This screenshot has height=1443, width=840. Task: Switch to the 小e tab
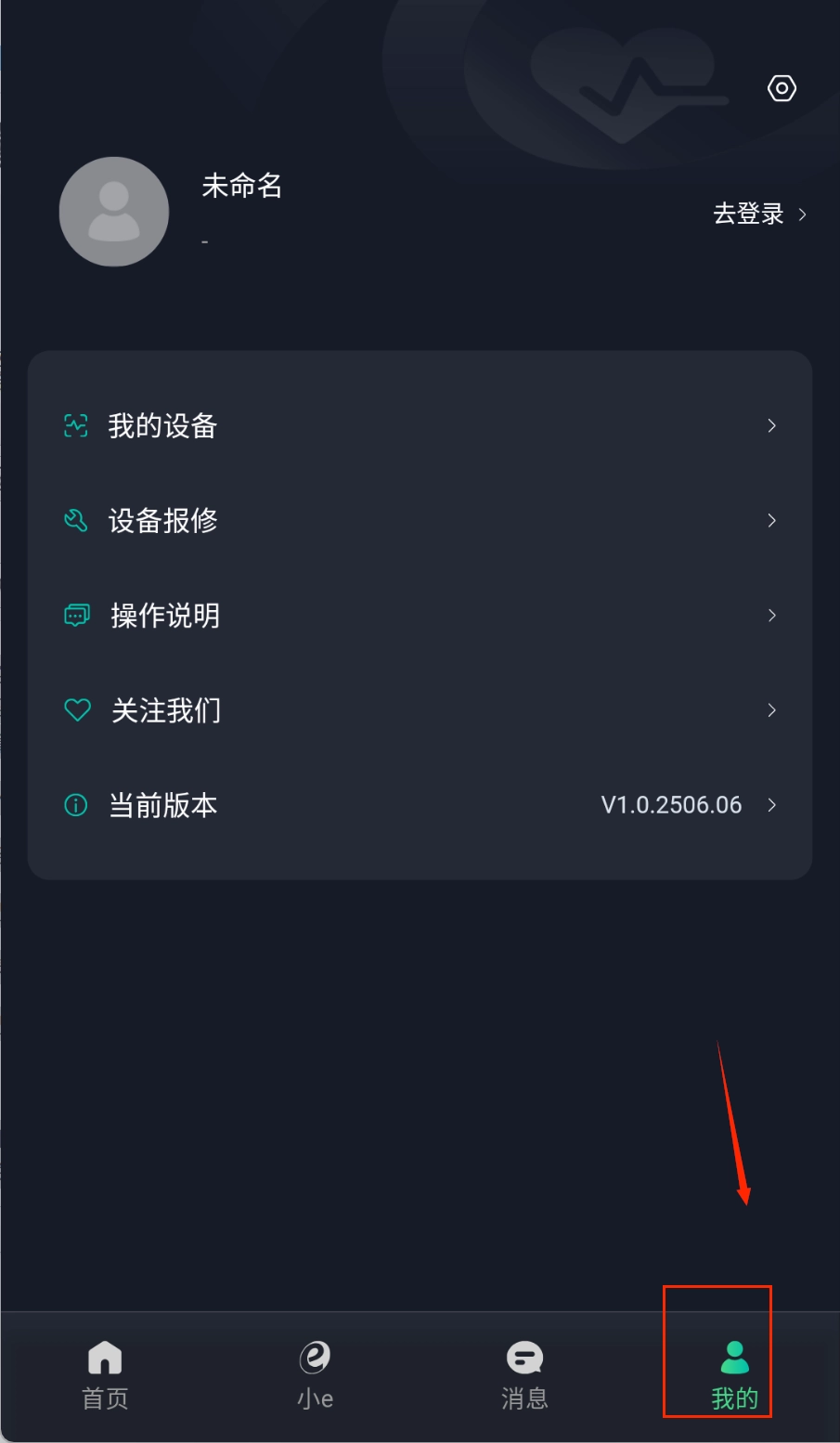point(316,1375)
